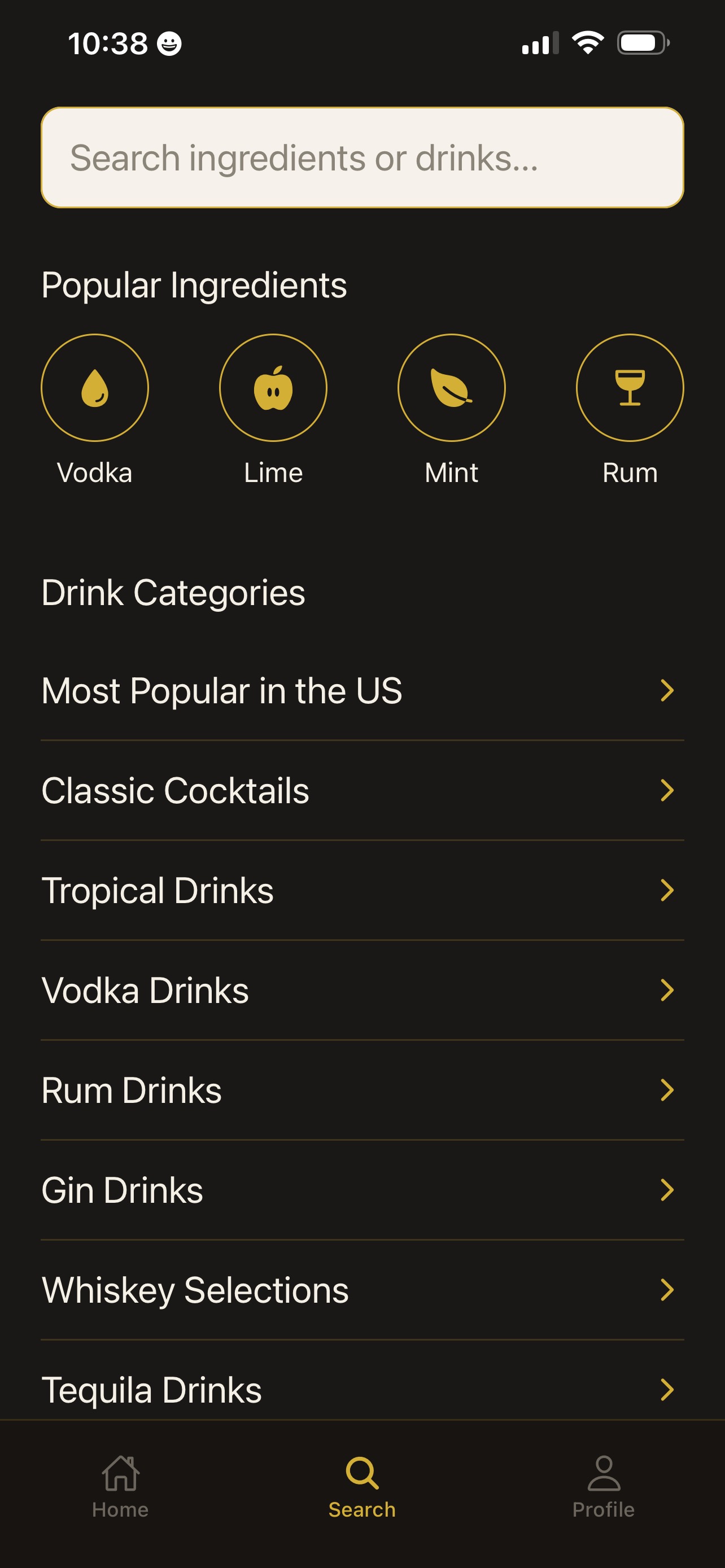The height and width of the screenshot is (1568, 725).
Task: Choose the Lime ingredient icon
Action: coord(273,388)
